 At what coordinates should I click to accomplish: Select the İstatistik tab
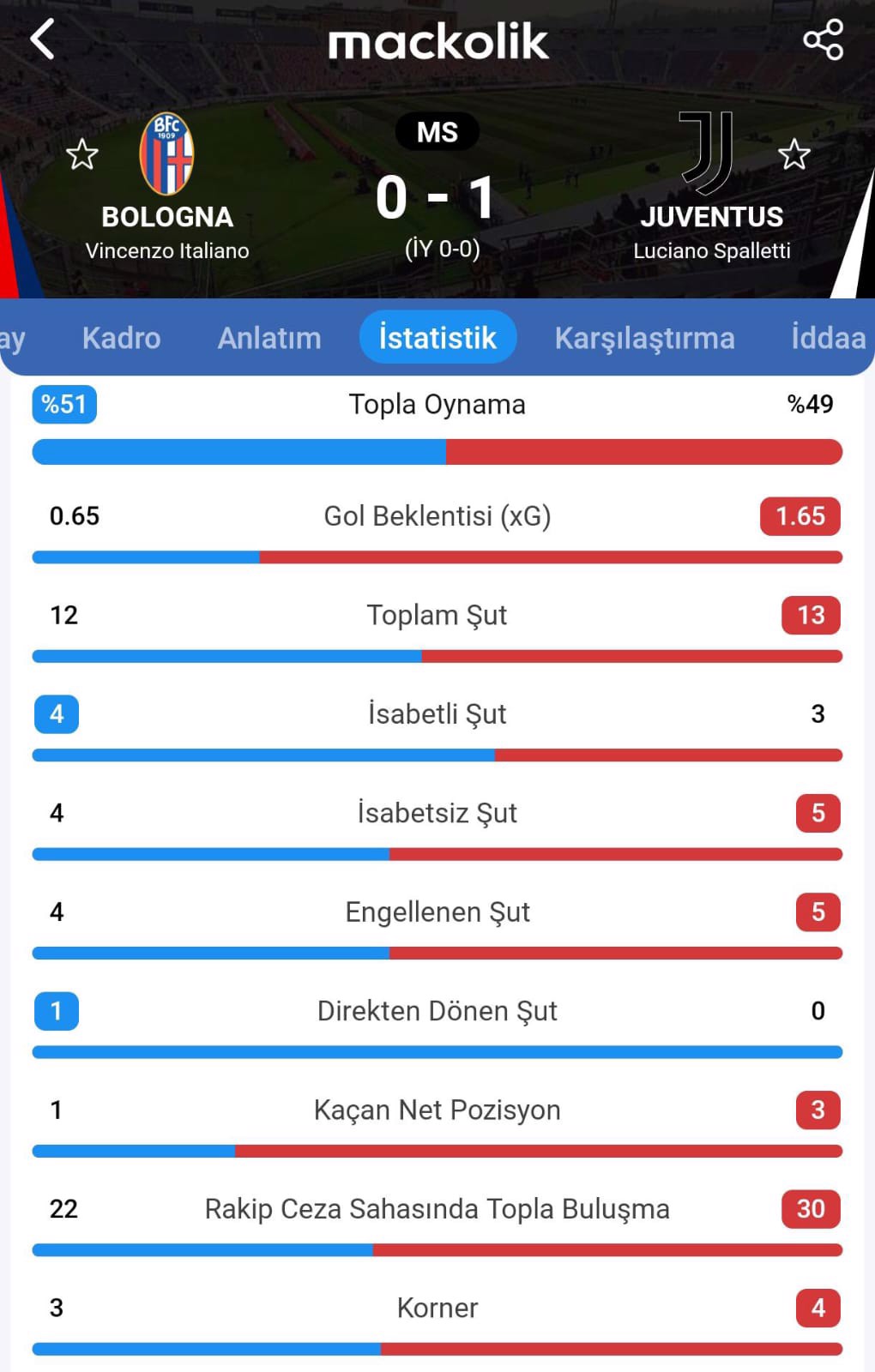click(437, 338)
